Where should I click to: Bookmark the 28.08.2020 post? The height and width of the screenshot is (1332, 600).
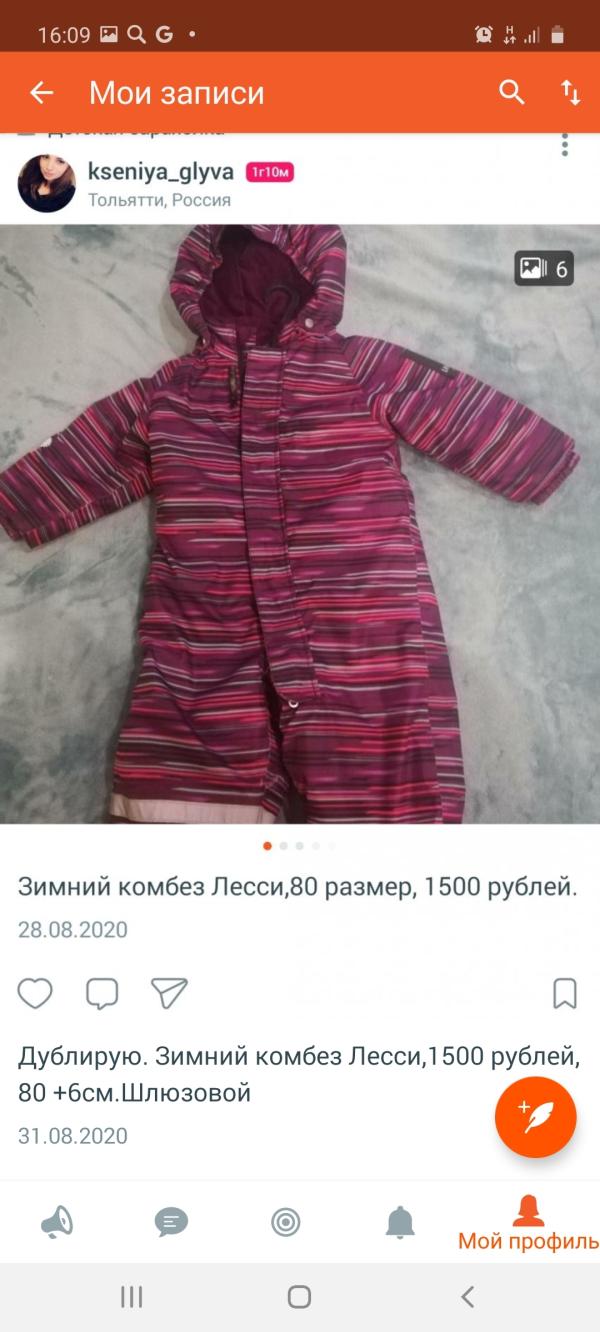(x=565, y=993)
